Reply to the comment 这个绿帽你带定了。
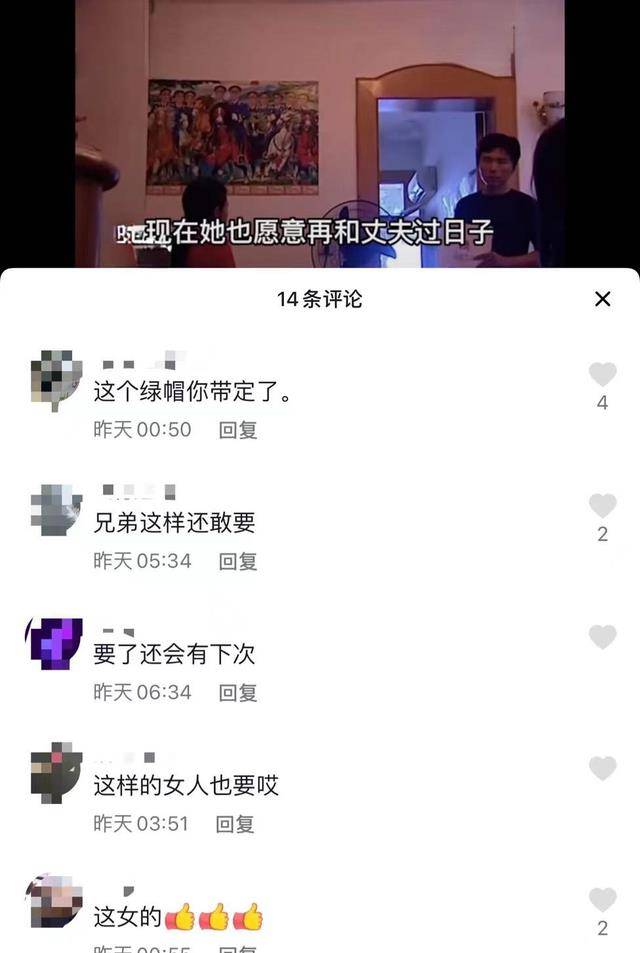 point(238,430)
